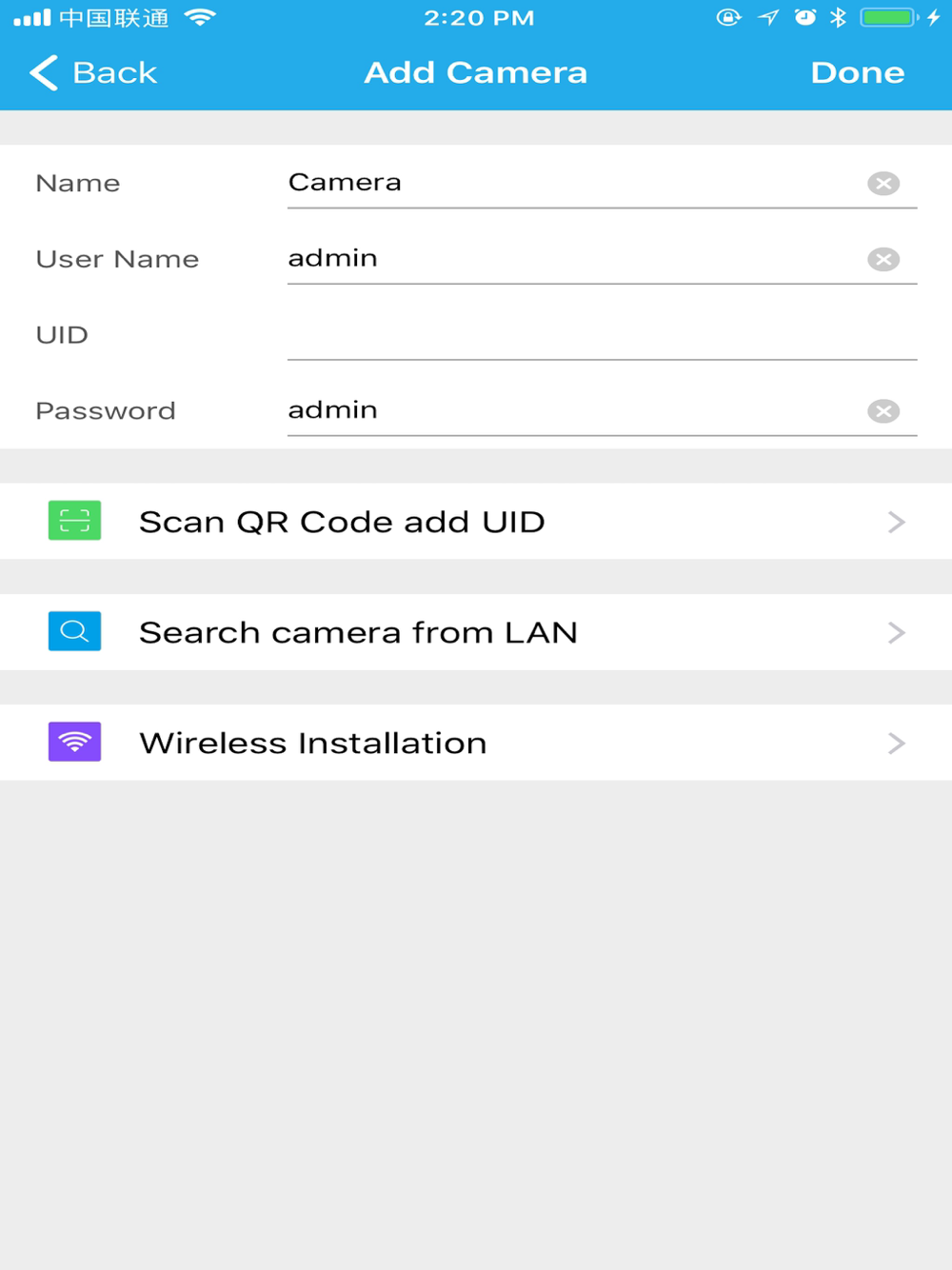This screenshot has width=952, height=1270.
Task: Open Search camera from LAN
Action: [x=476, y=632]
